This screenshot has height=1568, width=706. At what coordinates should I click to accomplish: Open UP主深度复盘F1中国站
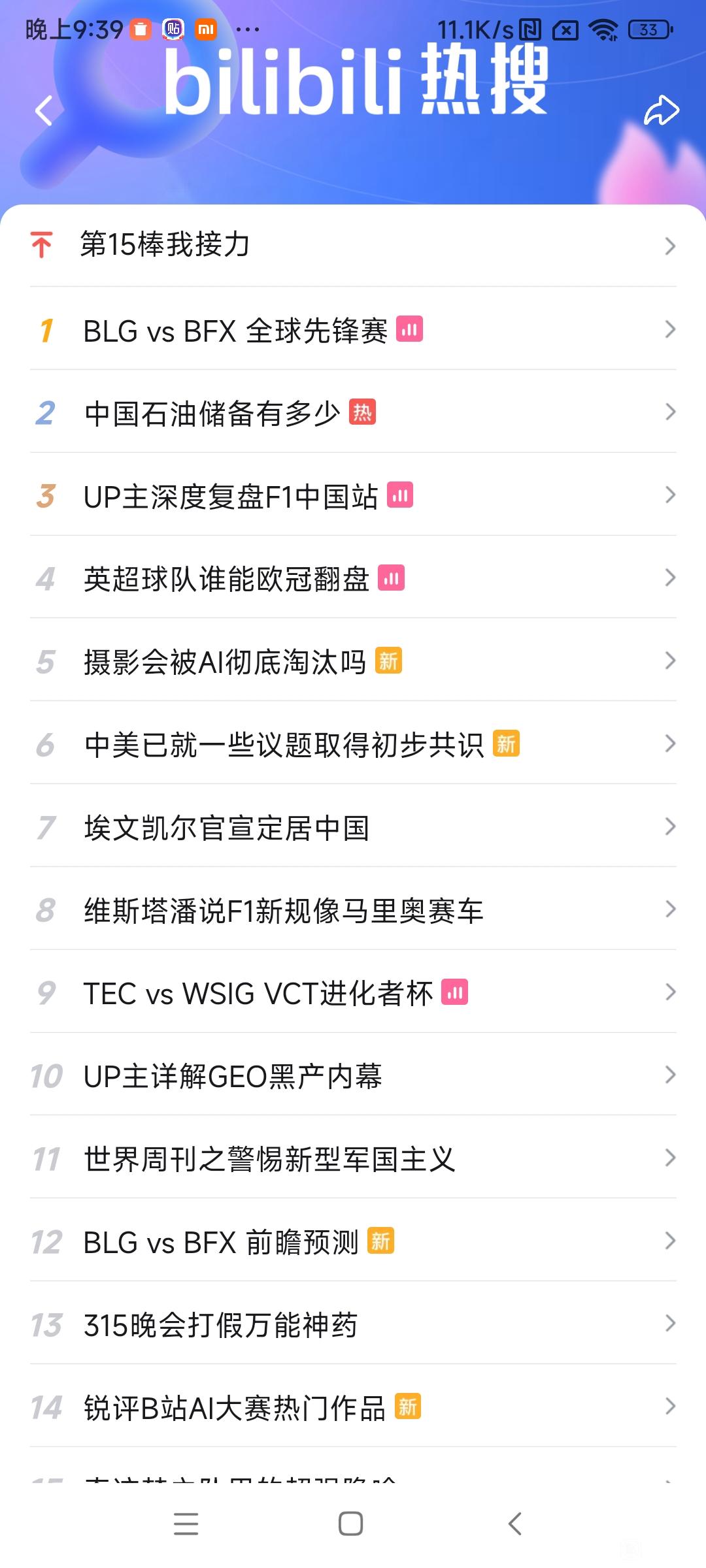353,495
